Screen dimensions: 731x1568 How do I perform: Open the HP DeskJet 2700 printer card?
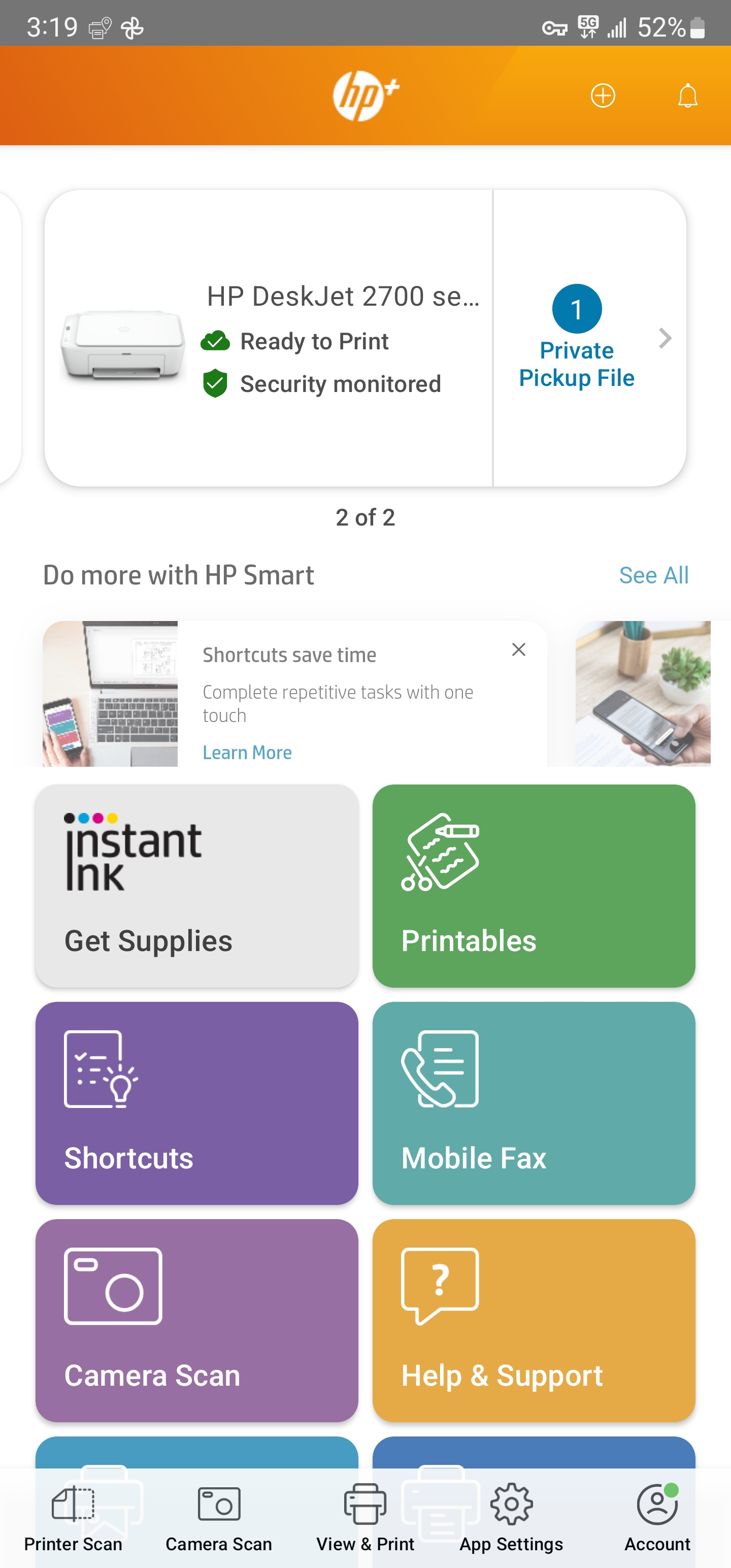[x=268, y=339]
